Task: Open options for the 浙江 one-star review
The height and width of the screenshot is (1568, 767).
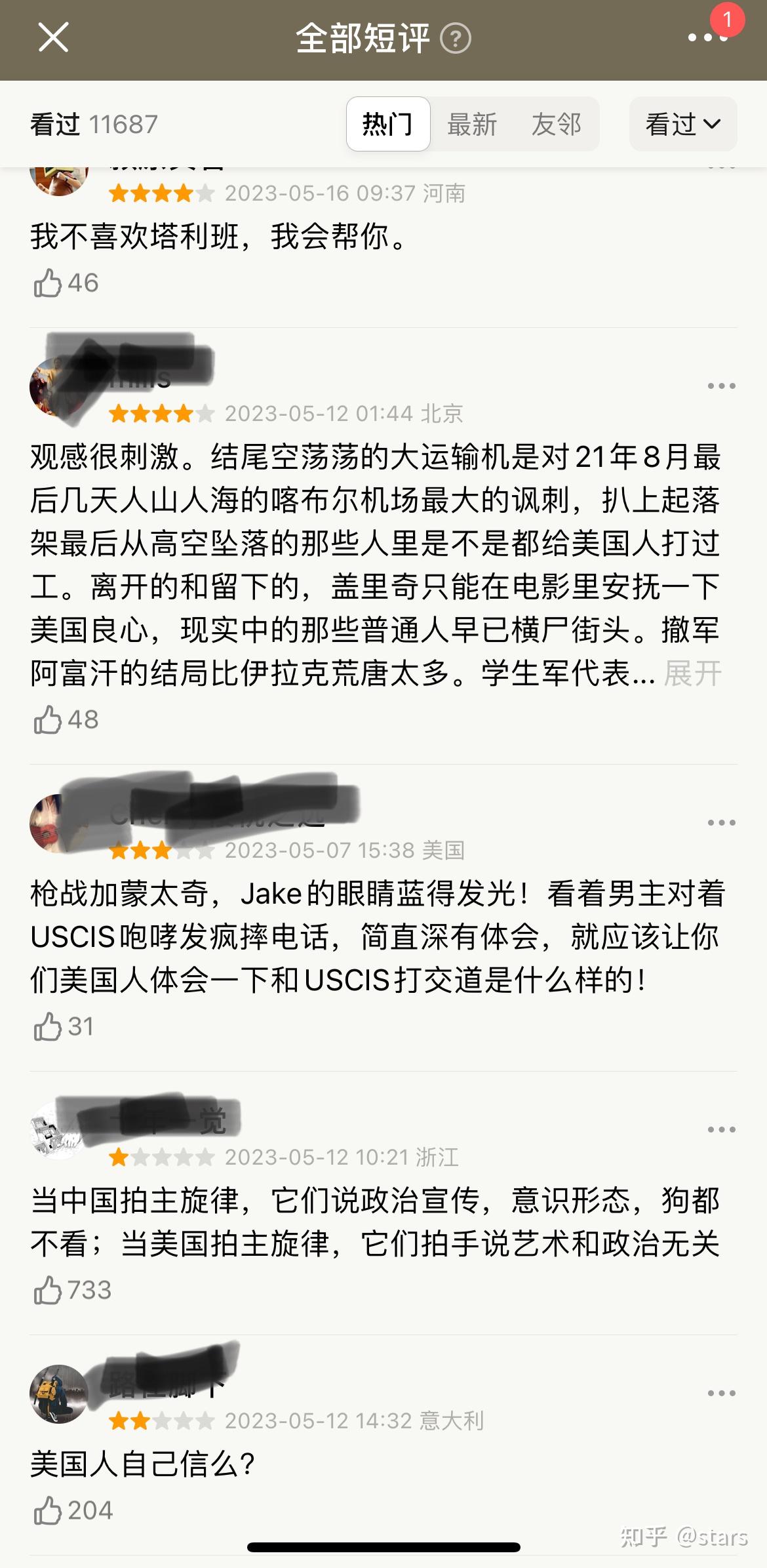Action: coord(721,1129)
